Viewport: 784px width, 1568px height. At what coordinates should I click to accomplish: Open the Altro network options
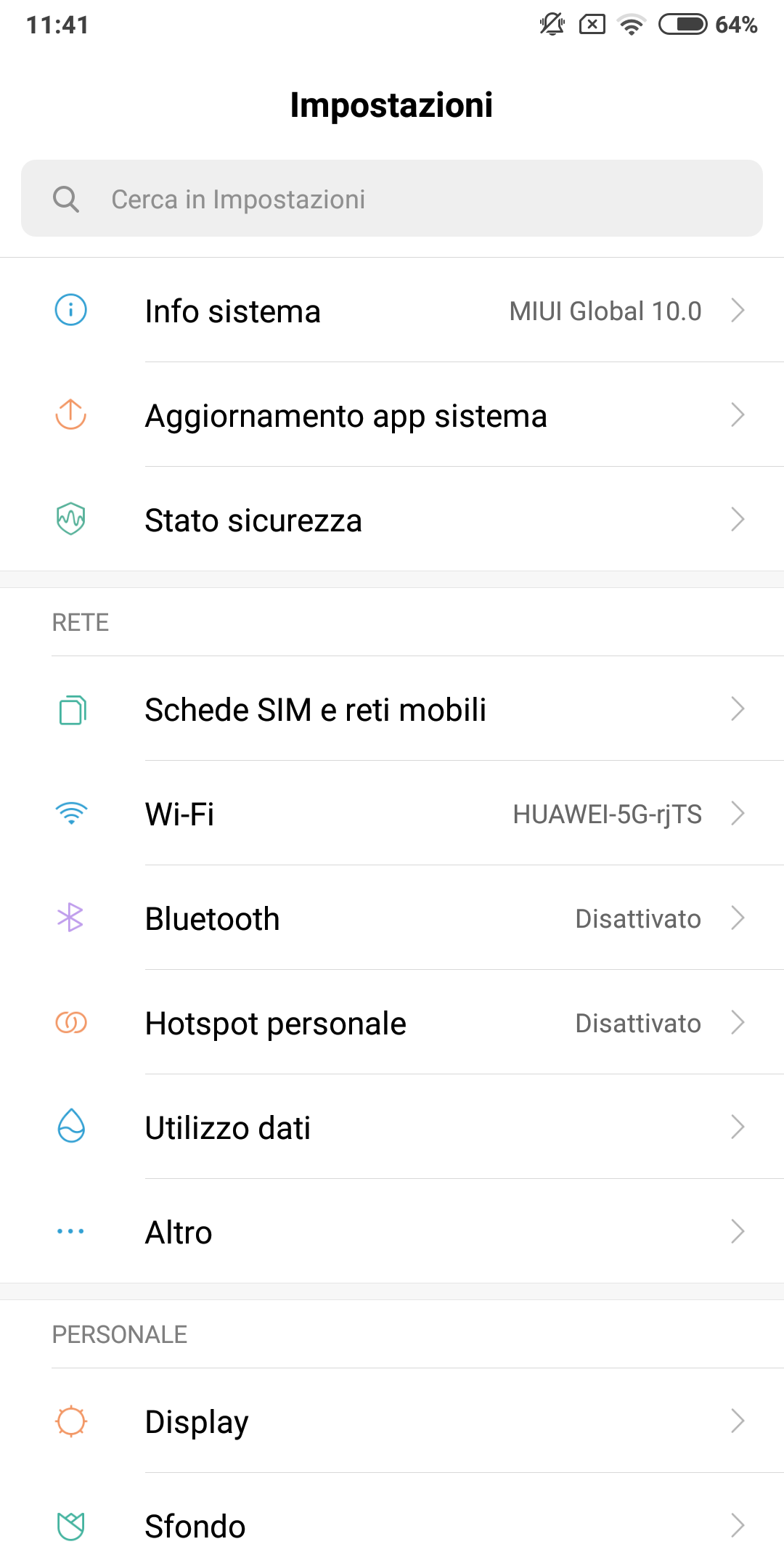tap(392, 1232)
